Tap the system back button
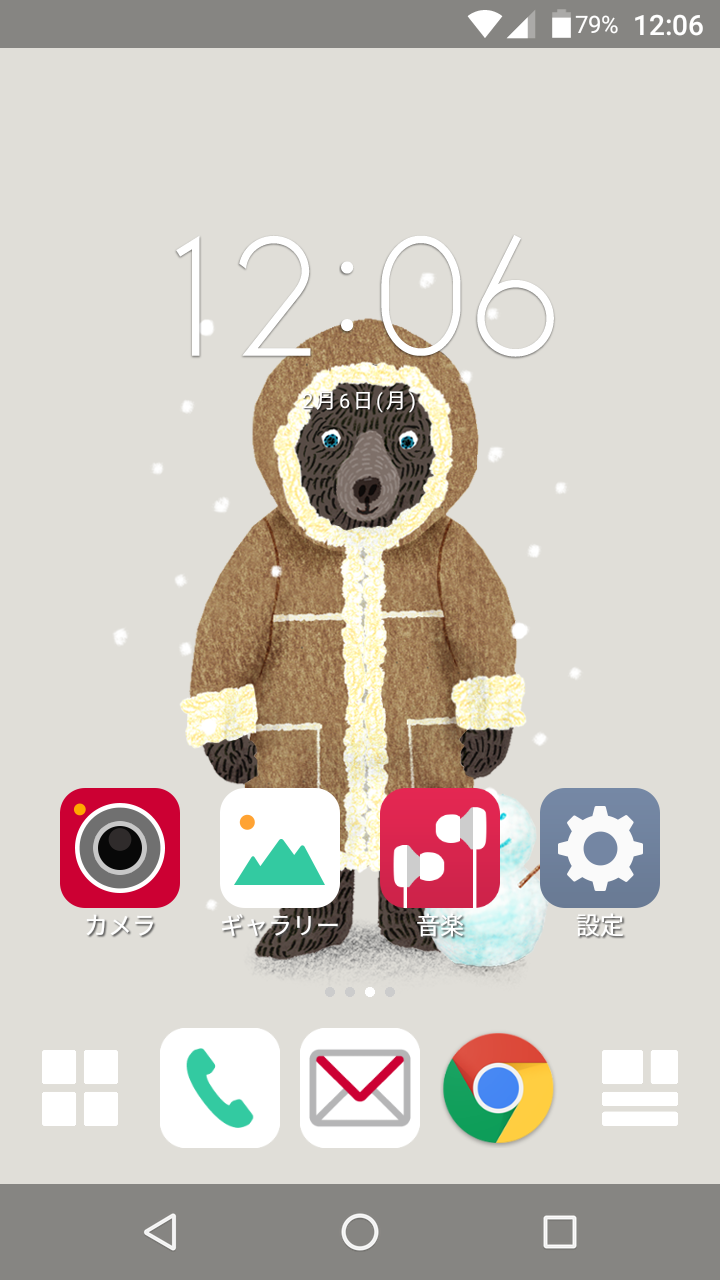The width and height of the screenshot is (720, 1280). click(x=160, y=1232)
